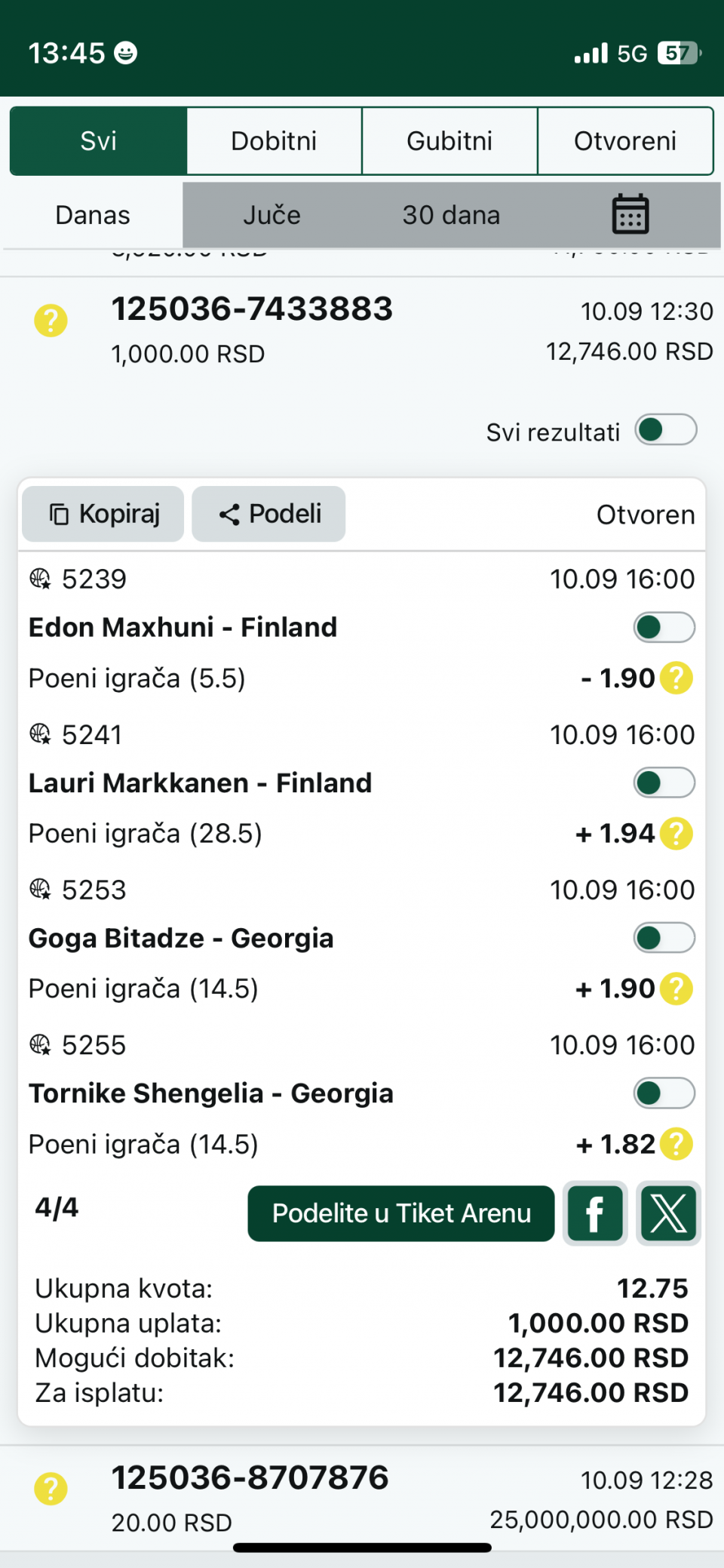Toggle the Edon Maxhuni - Finland switch
The height and width of the screenshot is (1568, 724).
(x=664, y=627)
